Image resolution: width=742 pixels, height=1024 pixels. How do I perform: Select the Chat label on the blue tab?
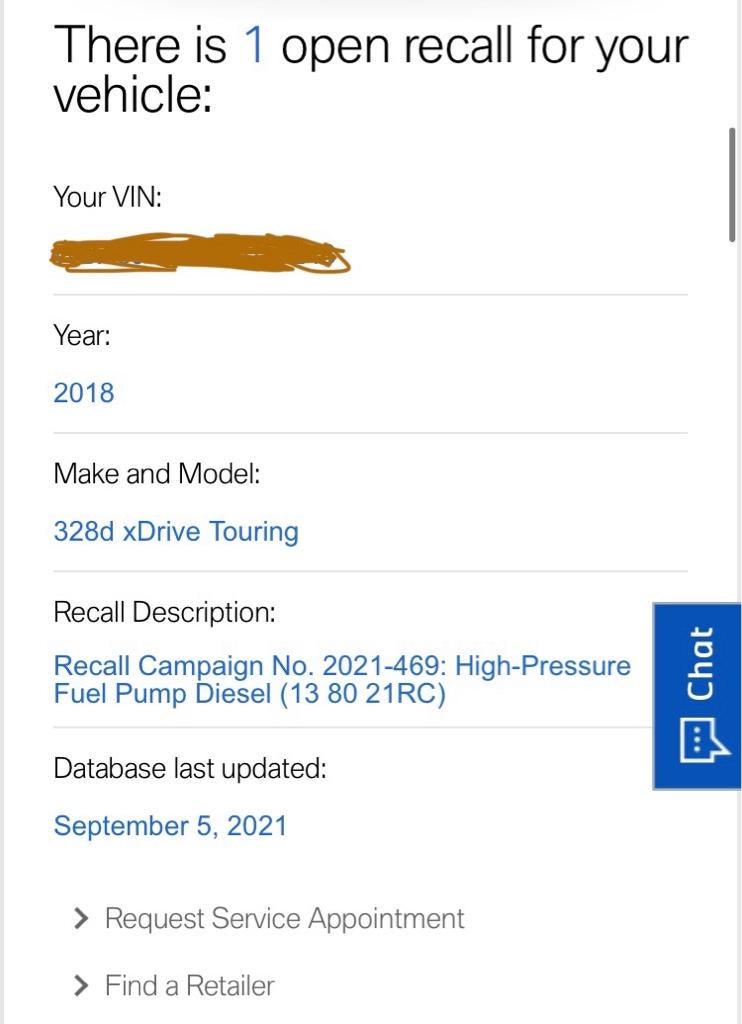700,660
